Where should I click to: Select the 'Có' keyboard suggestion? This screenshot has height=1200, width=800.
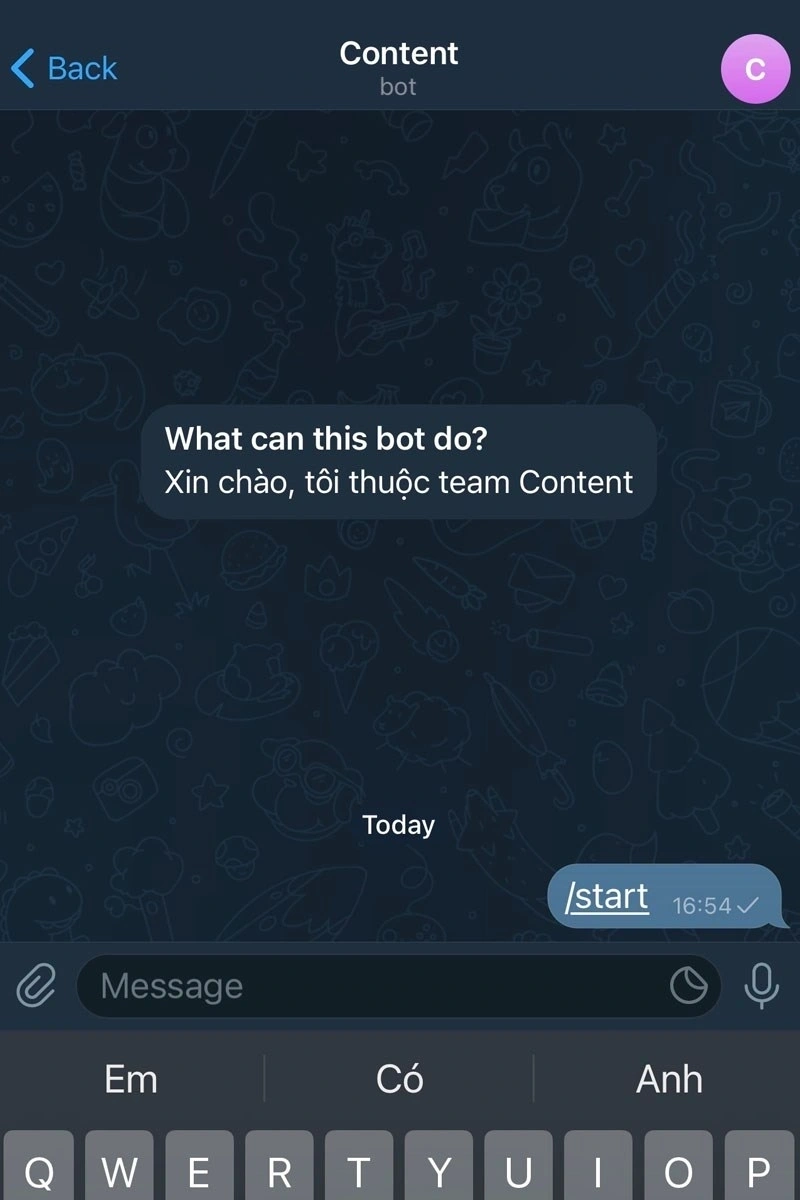click(399, 1079)
